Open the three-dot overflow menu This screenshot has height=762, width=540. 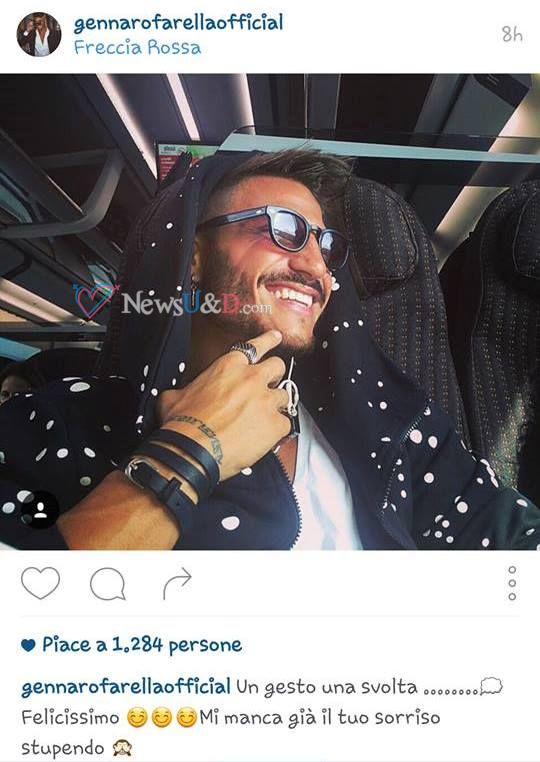click(x=512, y=583)
